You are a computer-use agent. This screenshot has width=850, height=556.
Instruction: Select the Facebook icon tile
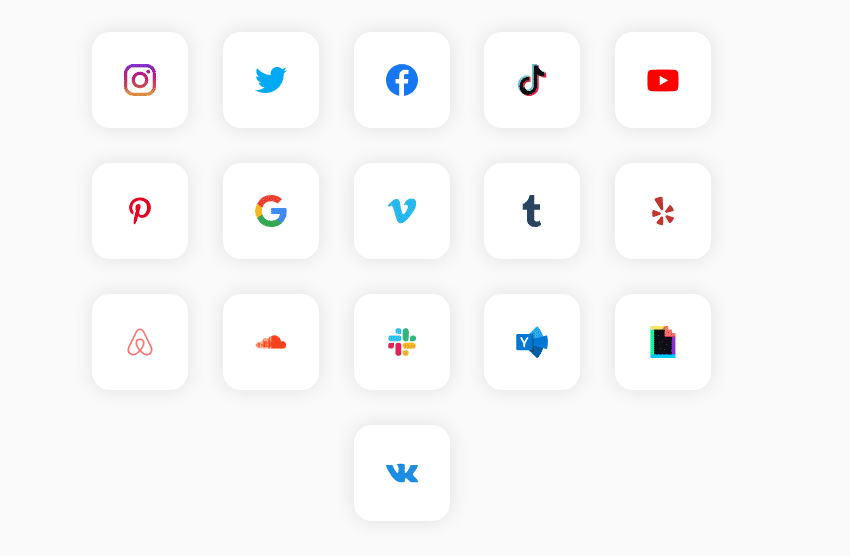click(x=402, y=80)
